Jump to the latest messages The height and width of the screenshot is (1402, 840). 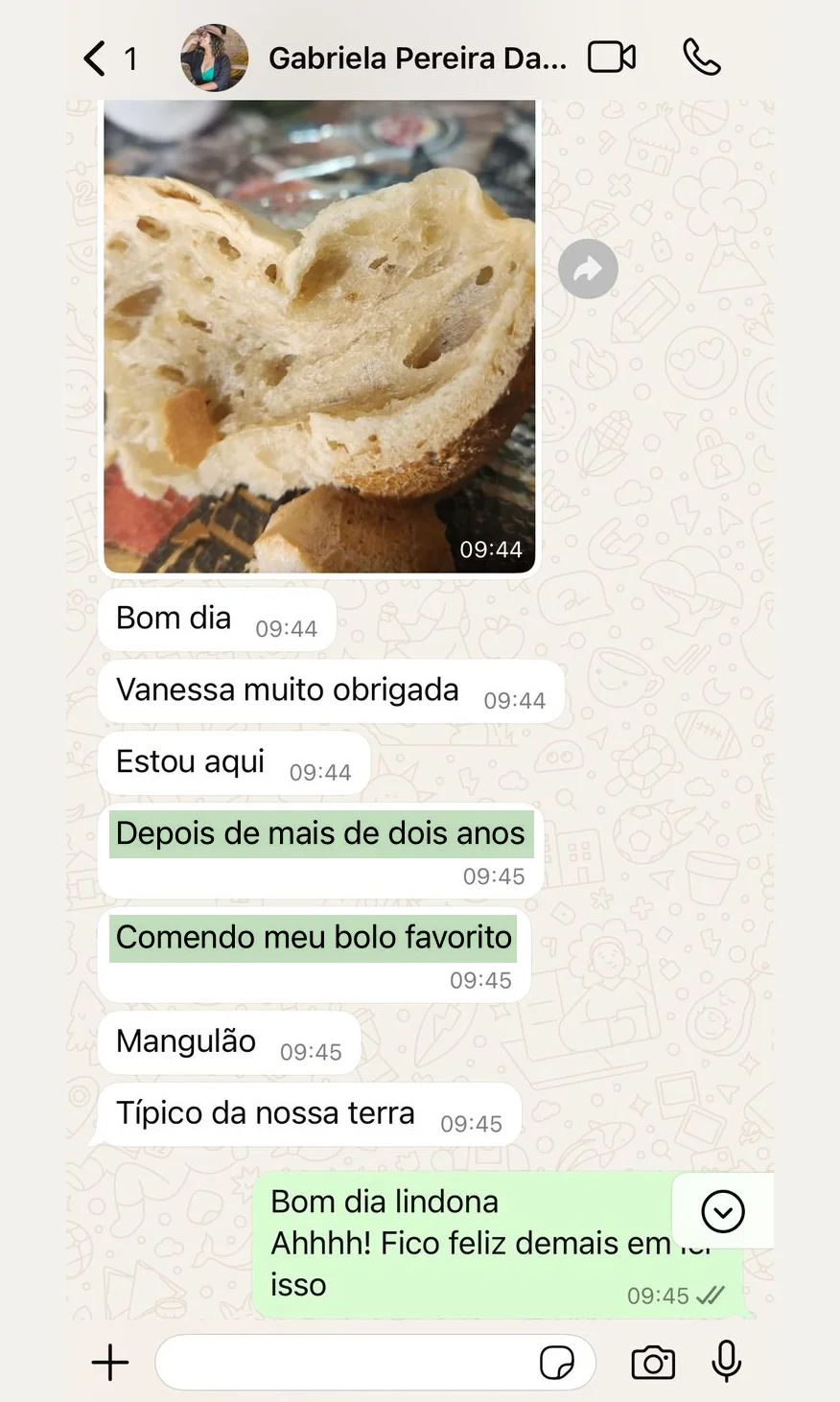[723, 1211]
